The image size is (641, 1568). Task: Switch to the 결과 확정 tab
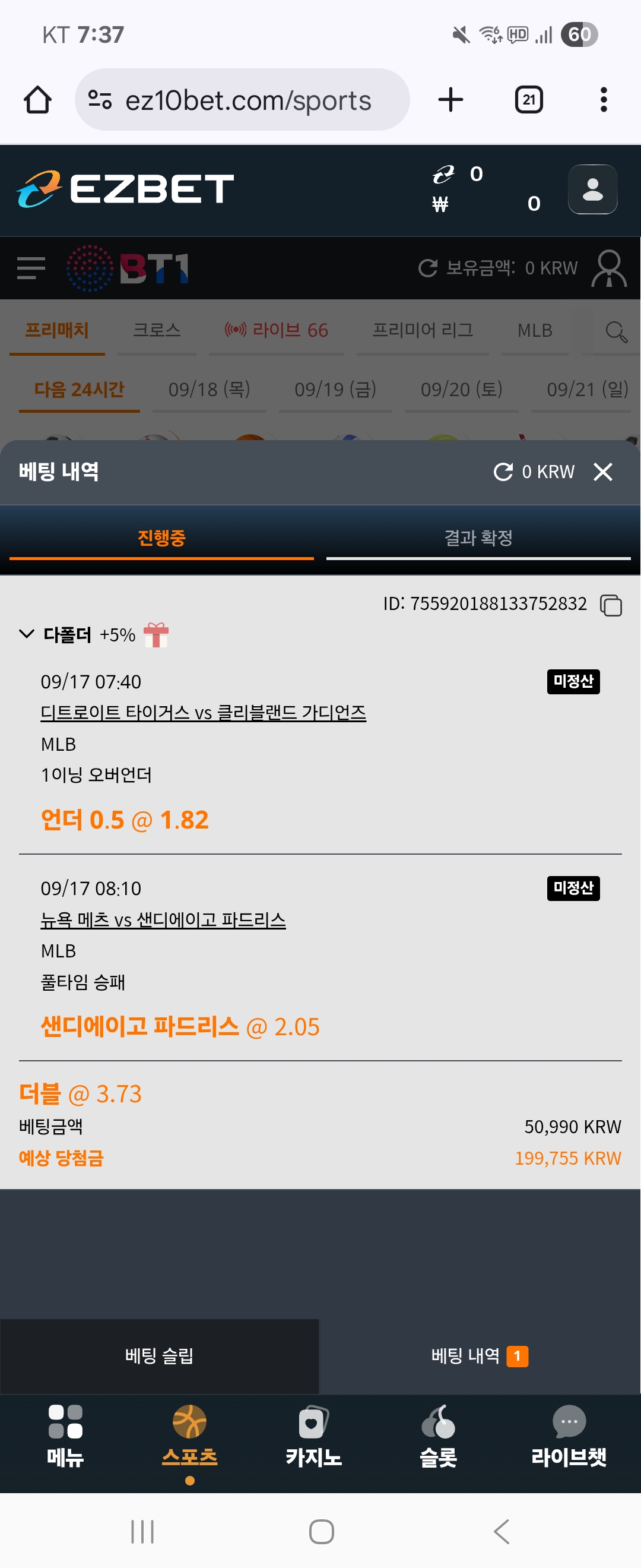tap(478, 538)
